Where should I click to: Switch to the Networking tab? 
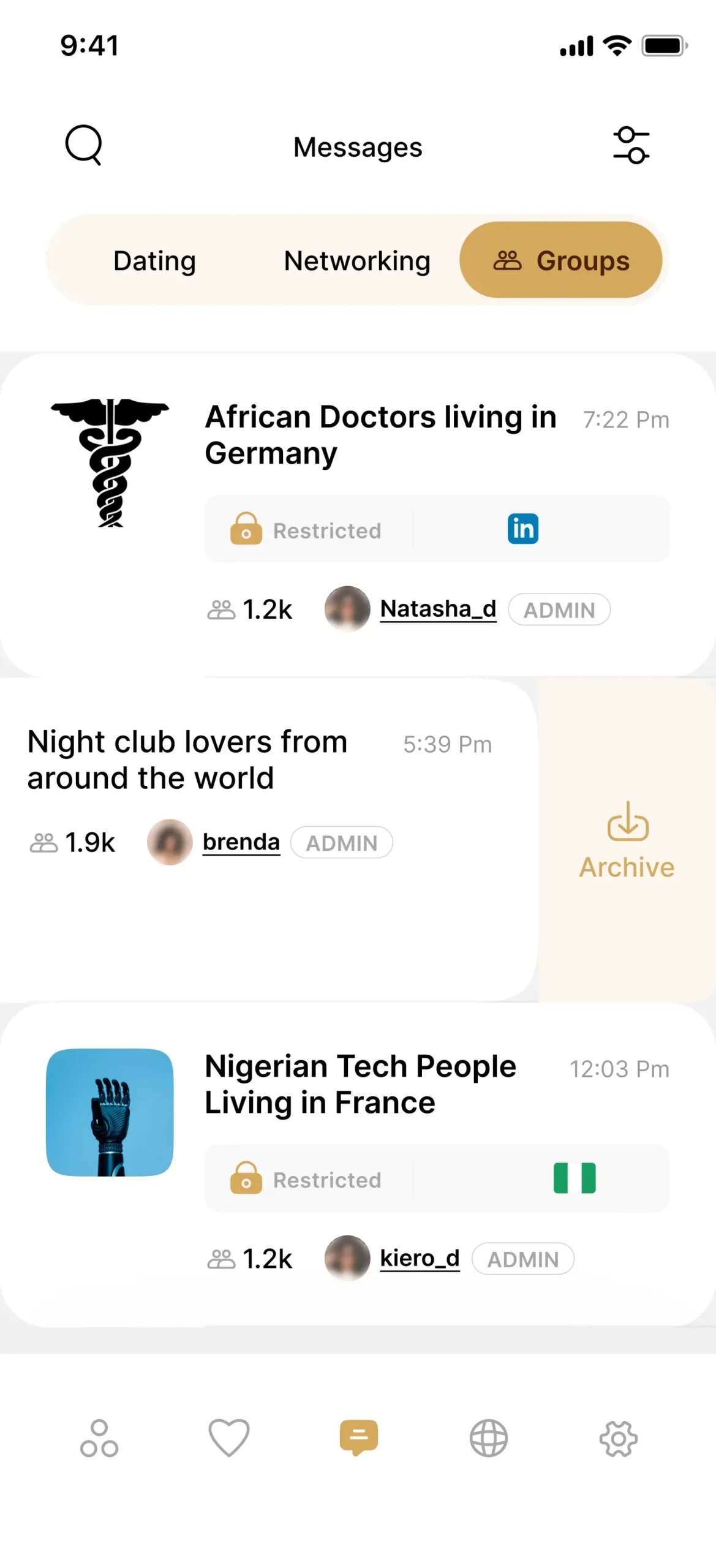pyautogui.click(x=358, y=260)
